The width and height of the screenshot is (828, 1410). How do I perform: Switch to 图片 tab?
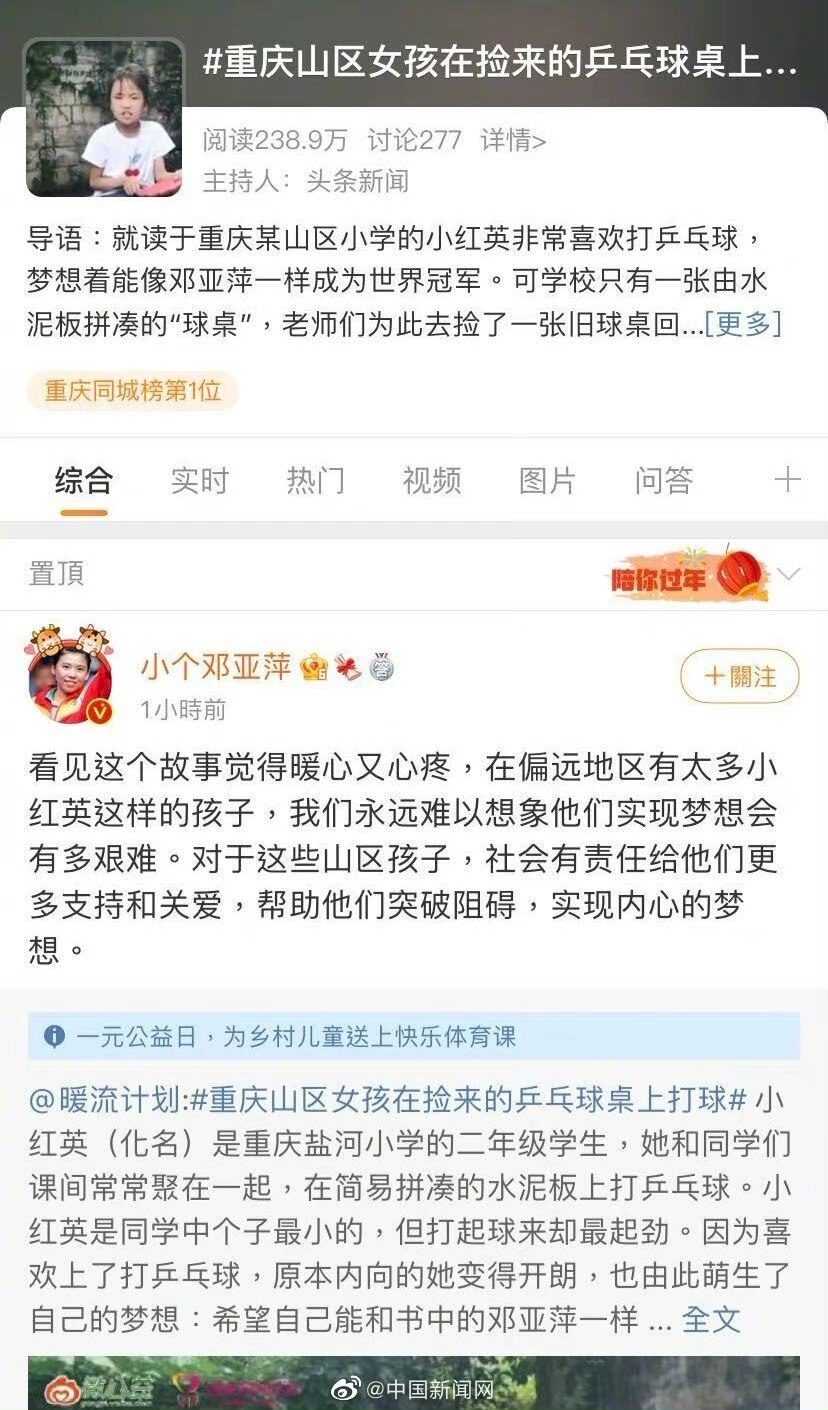point(547,481)
